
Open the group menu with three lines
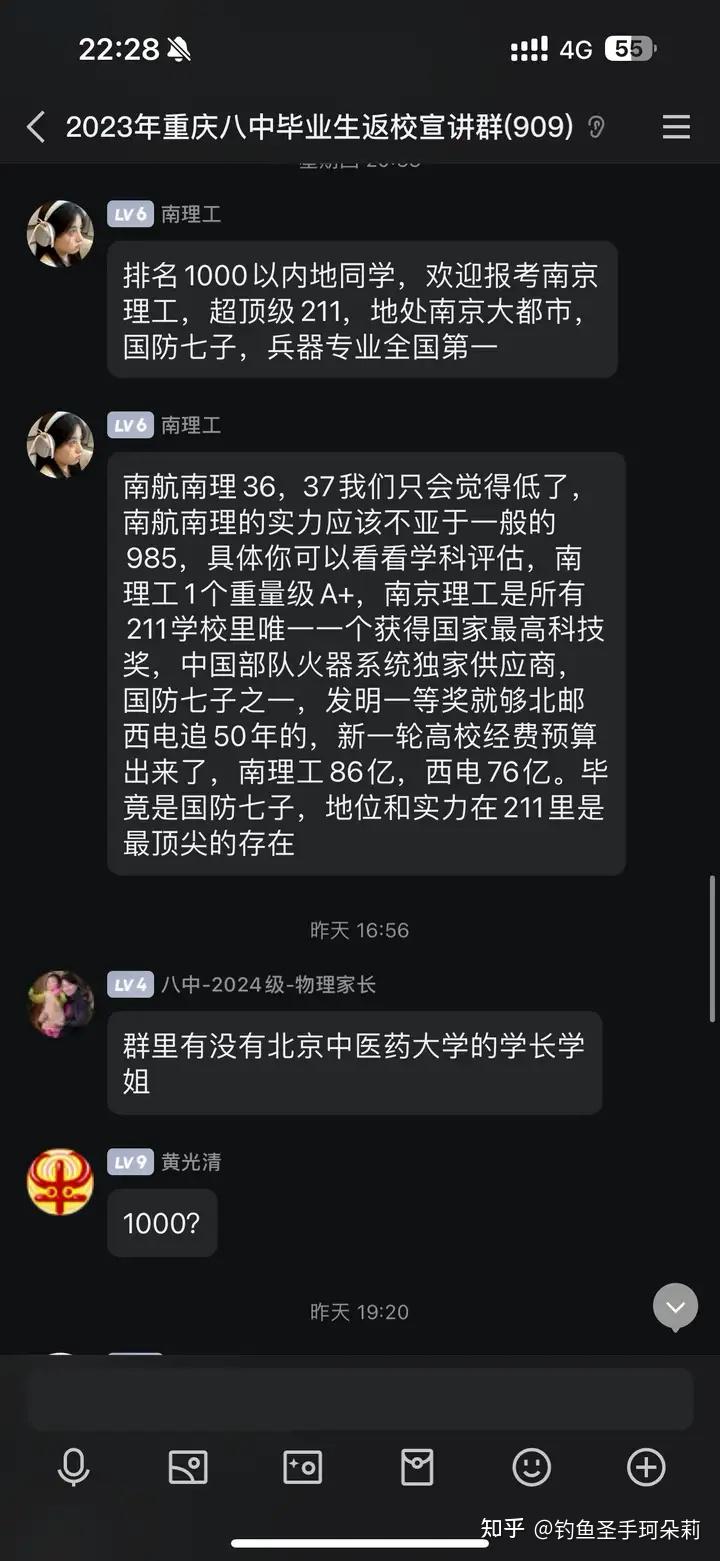[677, 127]
